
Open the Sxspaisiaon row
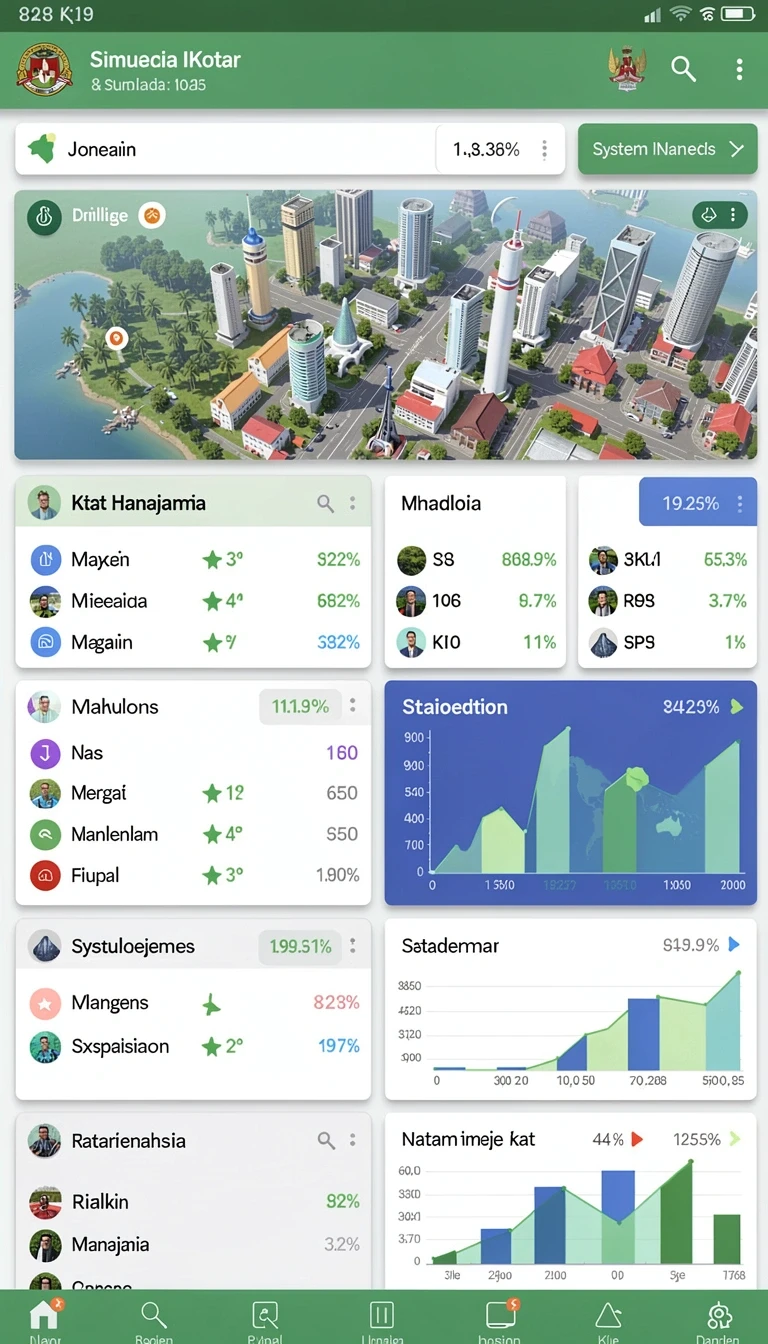click(194, 1046)
